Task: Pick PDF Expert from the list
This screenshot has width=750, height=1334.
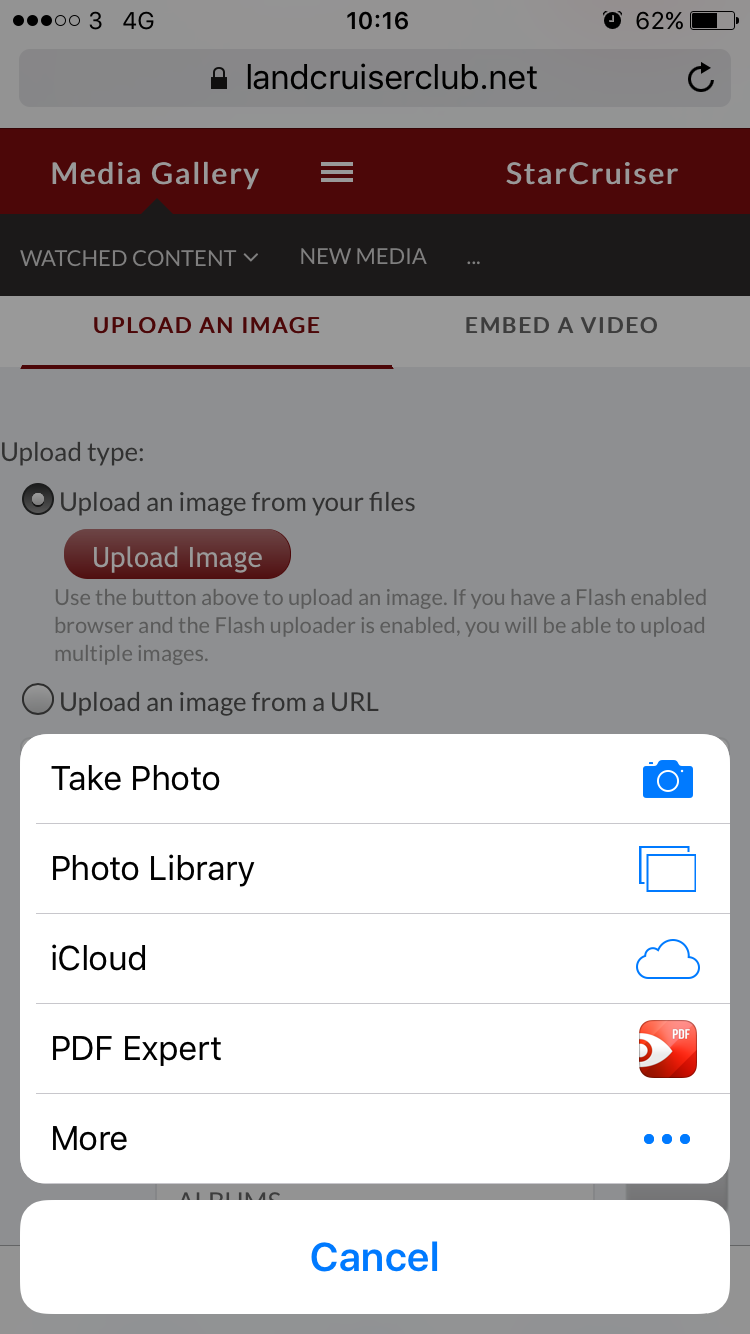Action: [375, 1049]
